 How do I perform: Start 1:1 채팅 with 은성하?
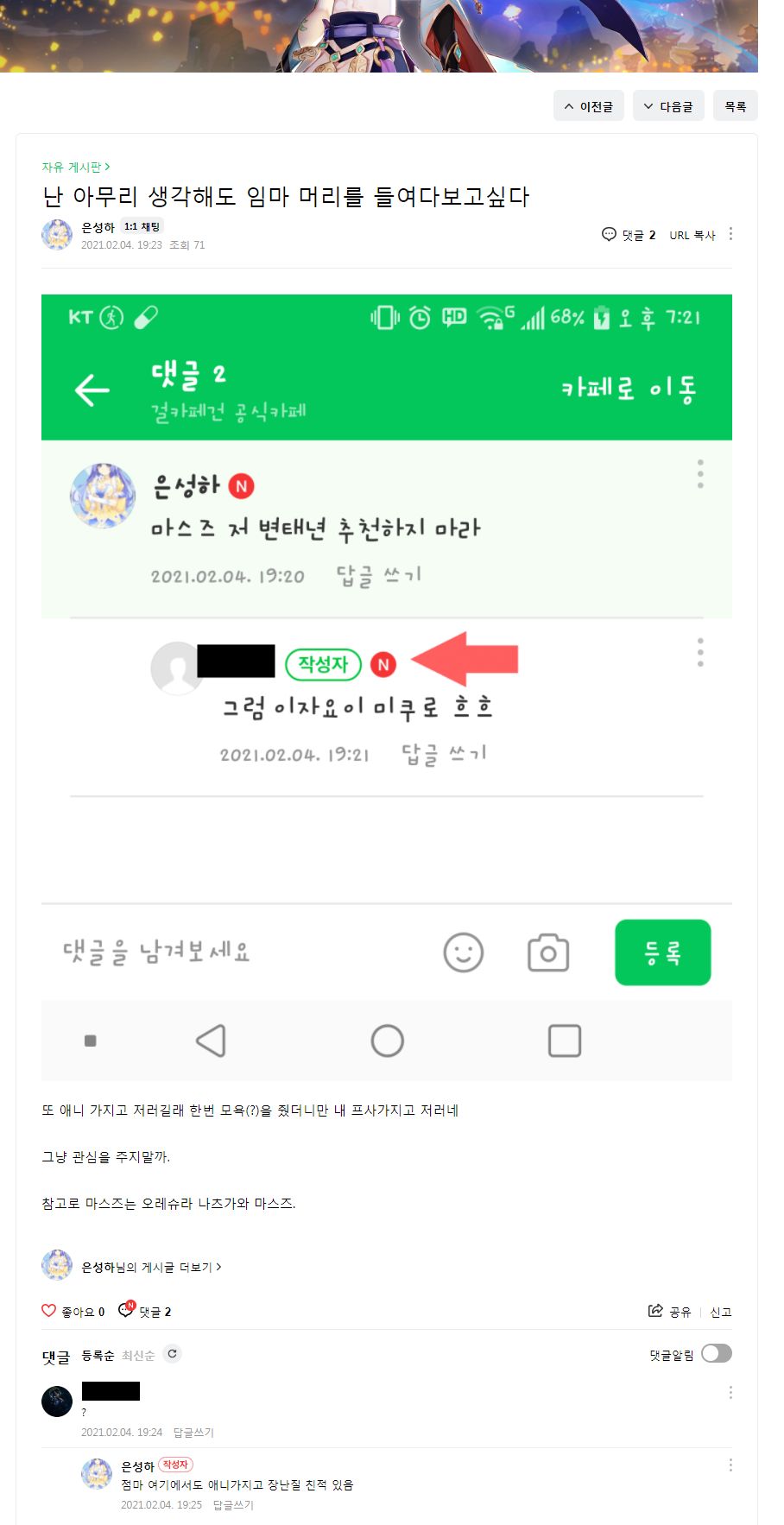[x=142, y=227]
